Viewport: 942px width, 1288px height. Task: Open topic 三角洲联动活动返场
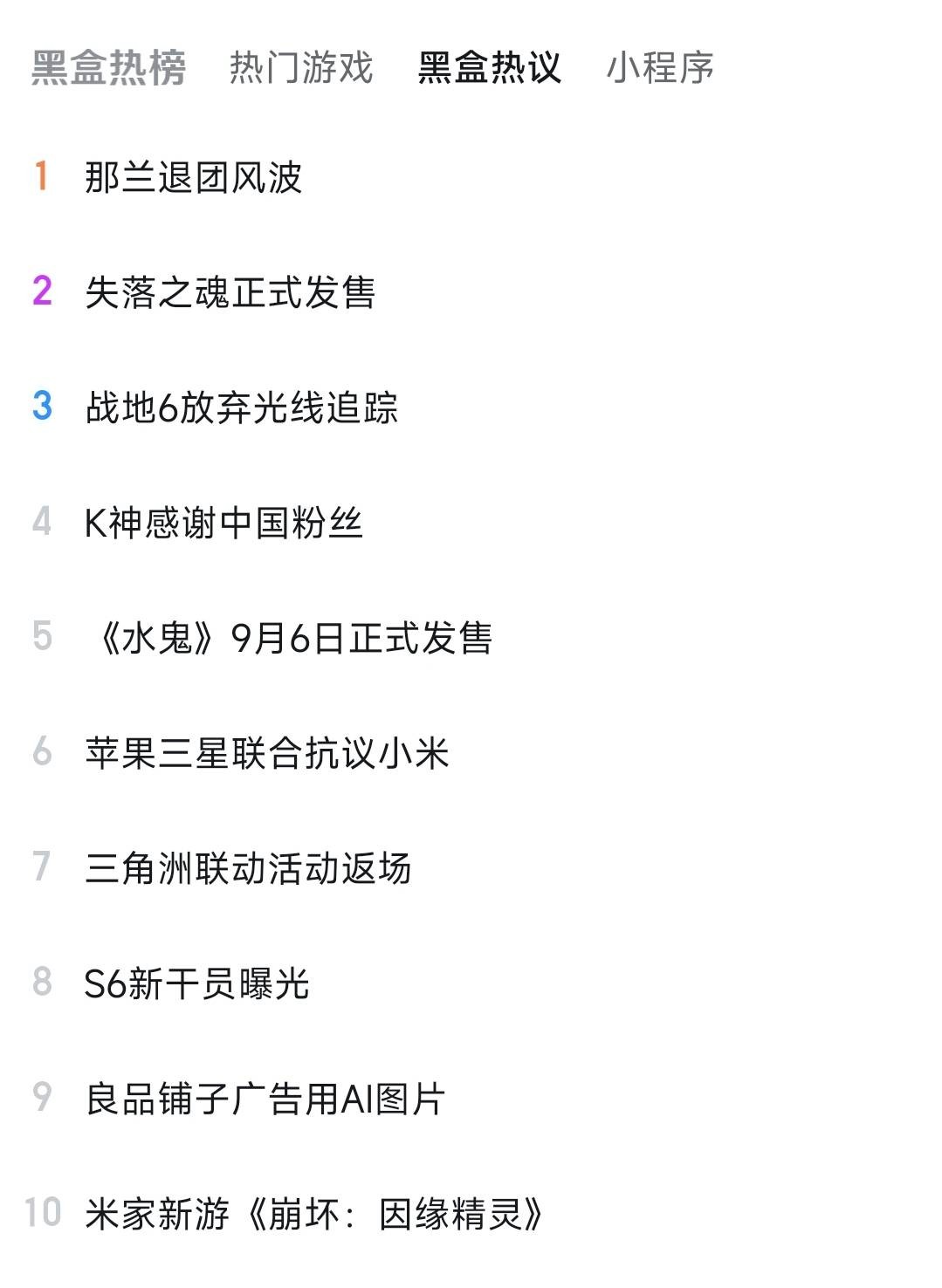coord(248,868)
